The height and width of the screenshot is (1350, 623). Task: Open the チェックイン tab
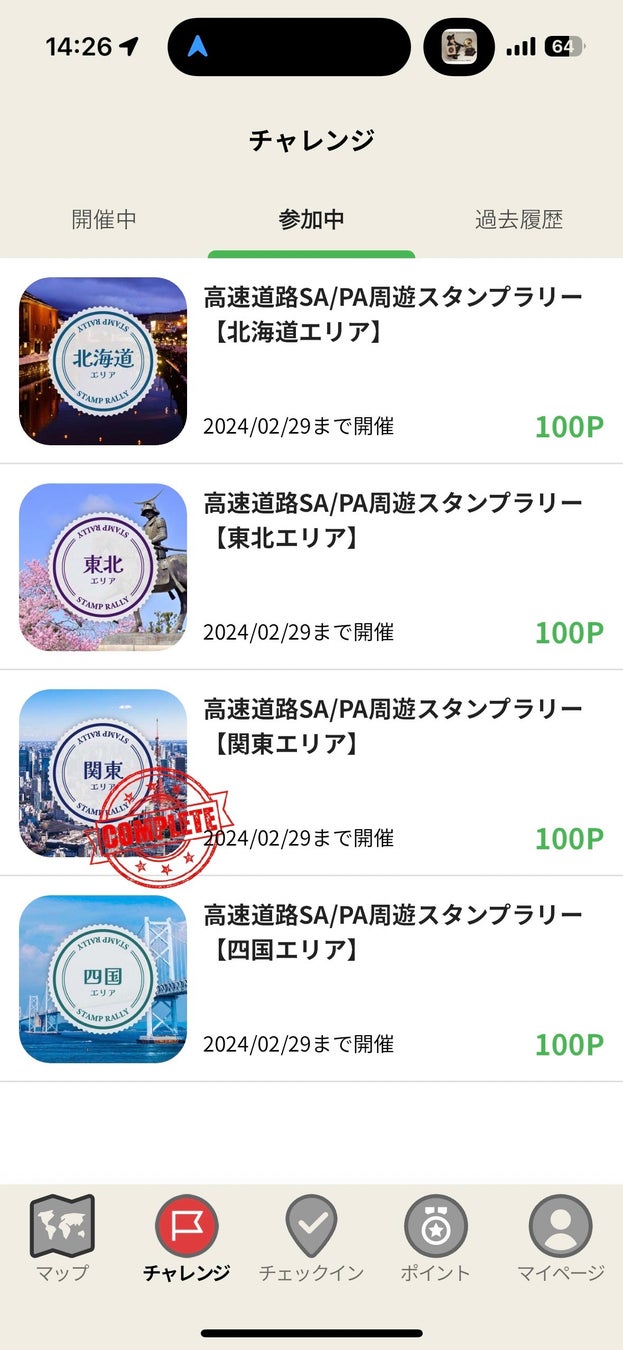[311, 1238]
